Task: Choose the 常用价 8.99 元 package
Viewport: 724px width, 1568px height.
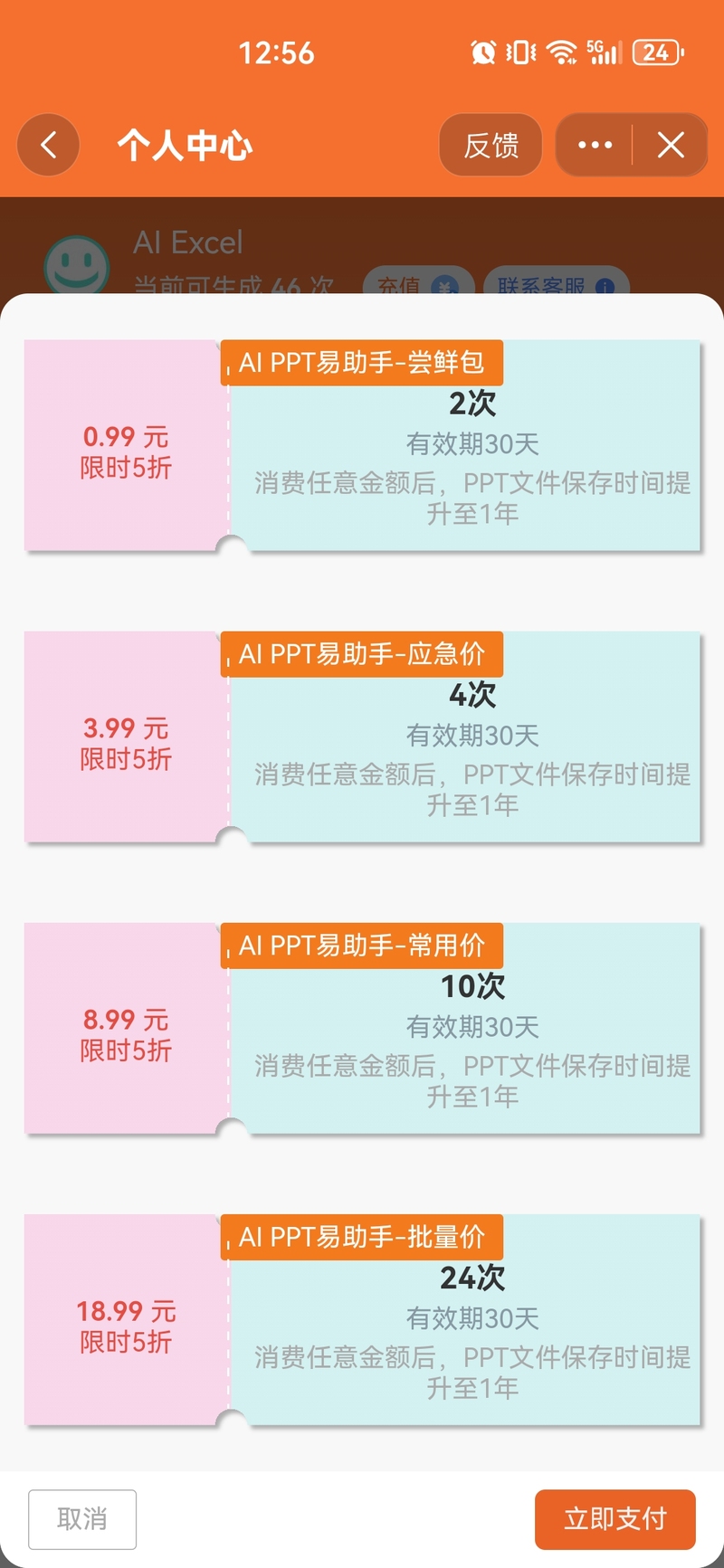Action: (362, 1029)
